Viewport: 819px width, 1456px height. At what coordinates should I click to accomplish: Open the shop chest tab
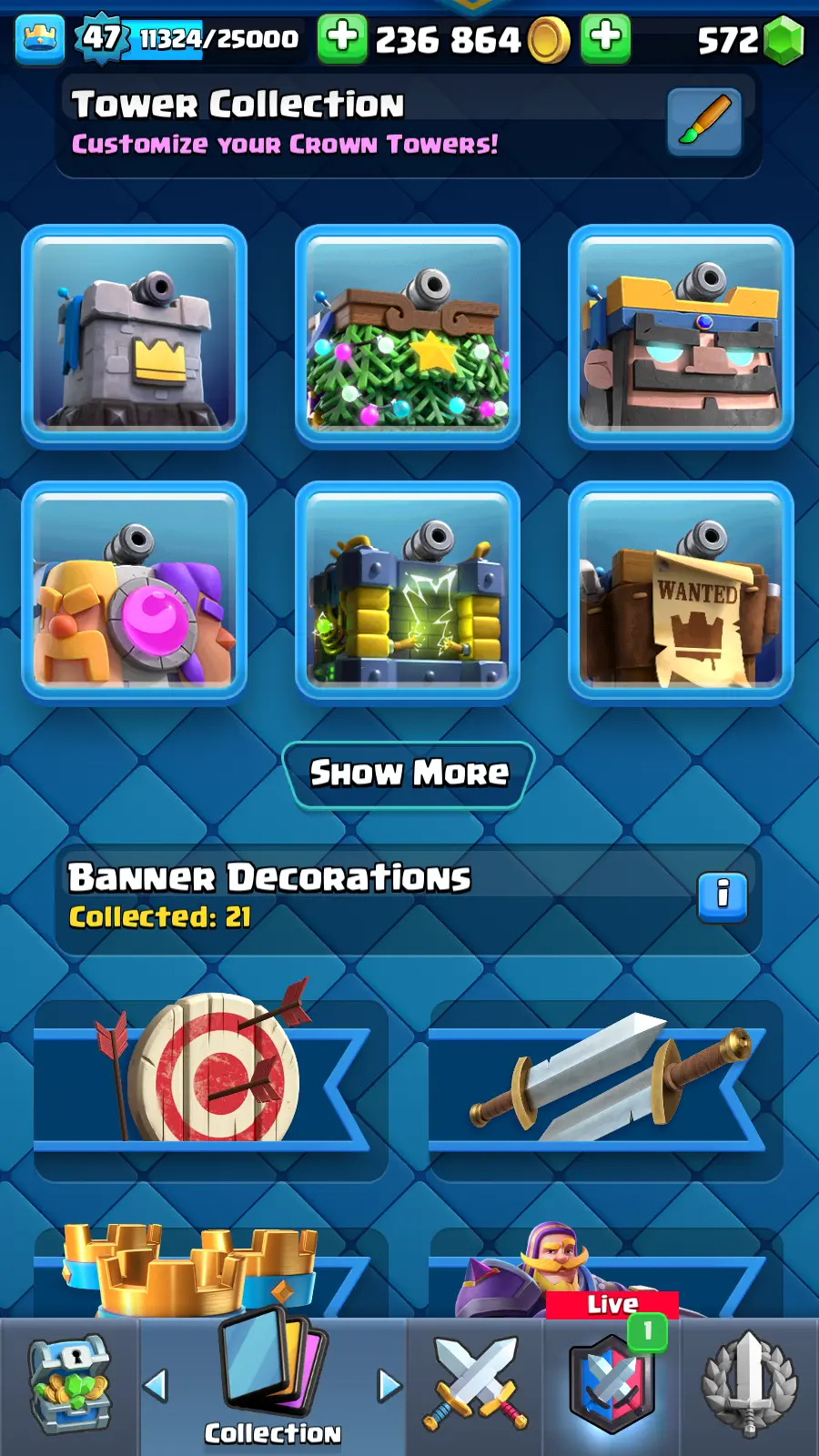[x=69, y=1385]
